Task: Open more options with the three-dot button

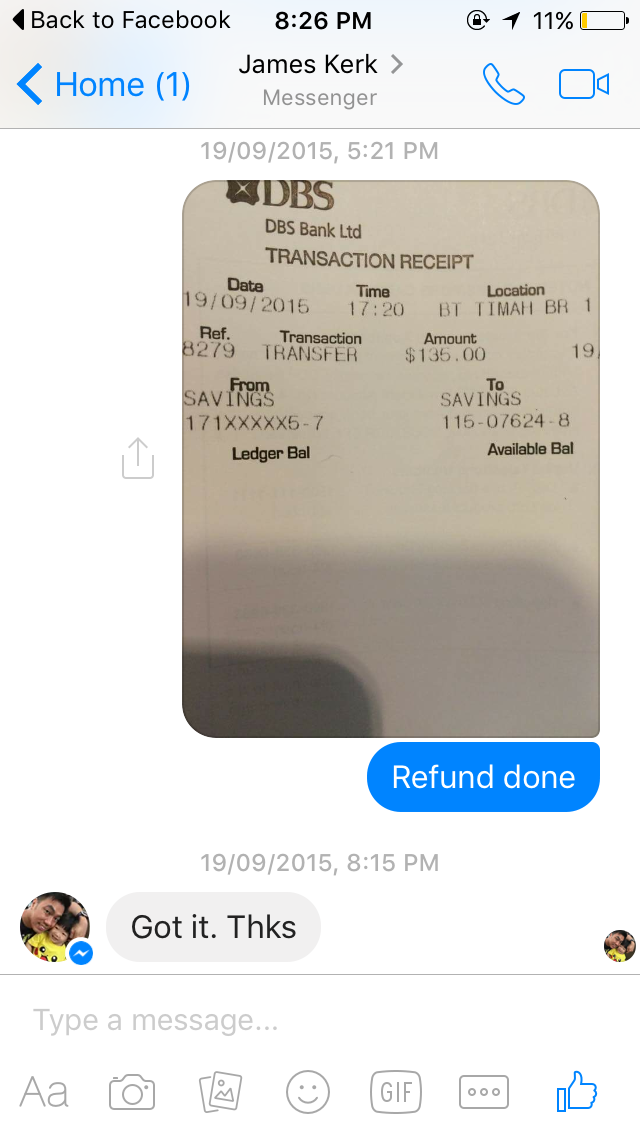Action: pyautogui.click(x=484, y=1092)
